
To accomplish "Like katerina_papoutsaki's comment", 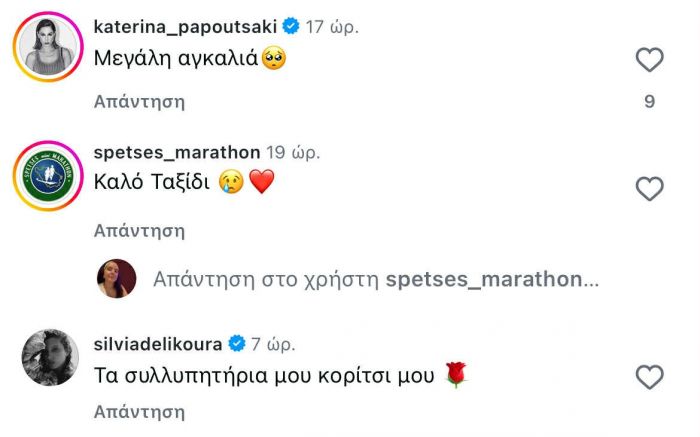I will 650,60.
